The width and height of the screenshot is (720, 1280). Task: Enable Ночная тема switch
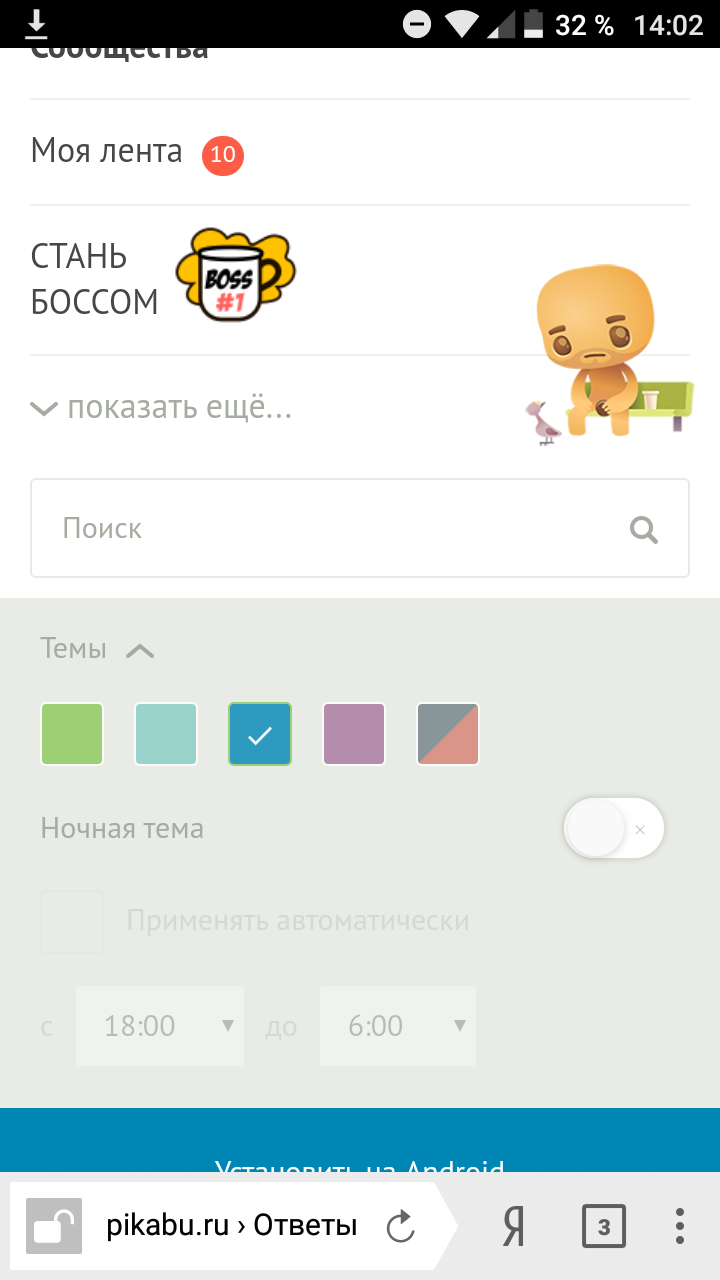pos(613,828)
